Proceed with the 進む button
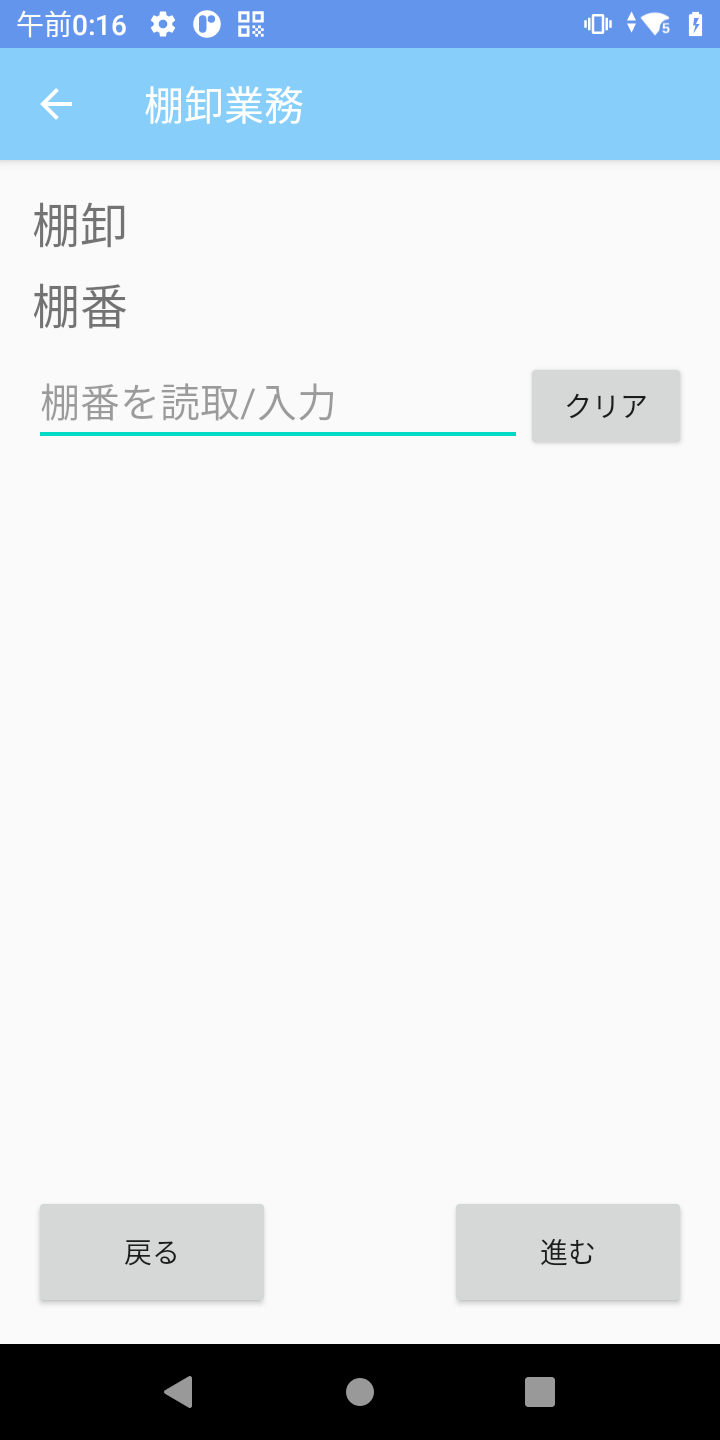The image size is (720, 1440). point(568,1252)
